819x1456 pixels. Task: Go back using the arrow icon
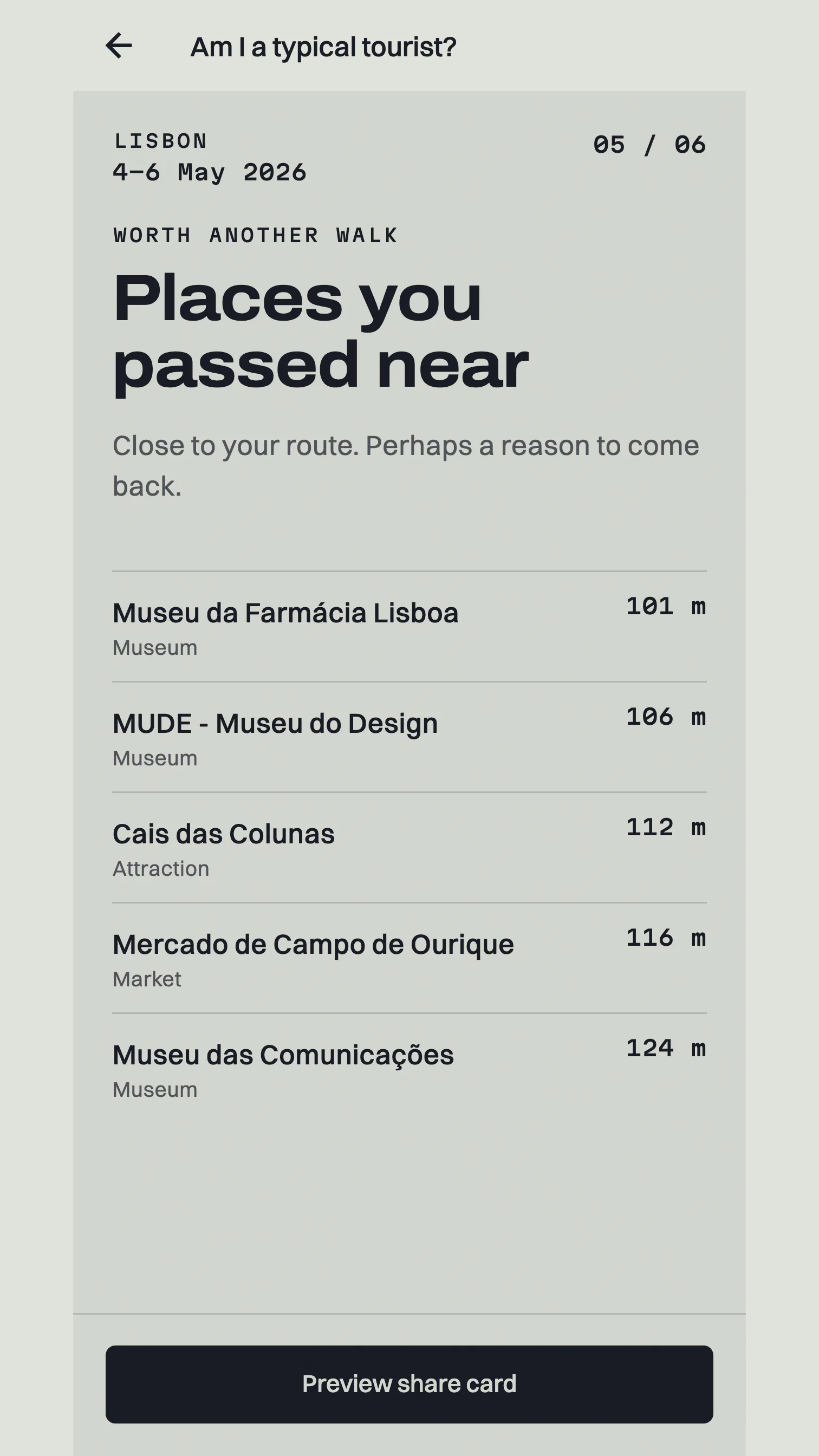pyautogui.click(x=119, y=46)
